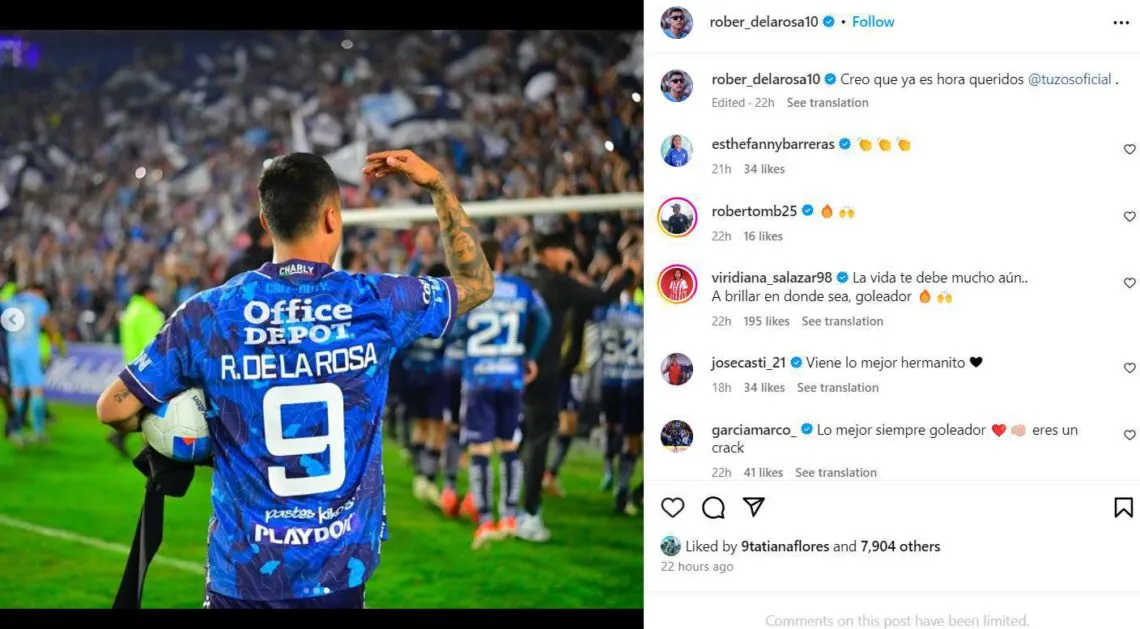View 195 likes on viridiana's comment
1140x629 pixels.
pyautogui.click(x=766, y=321)
